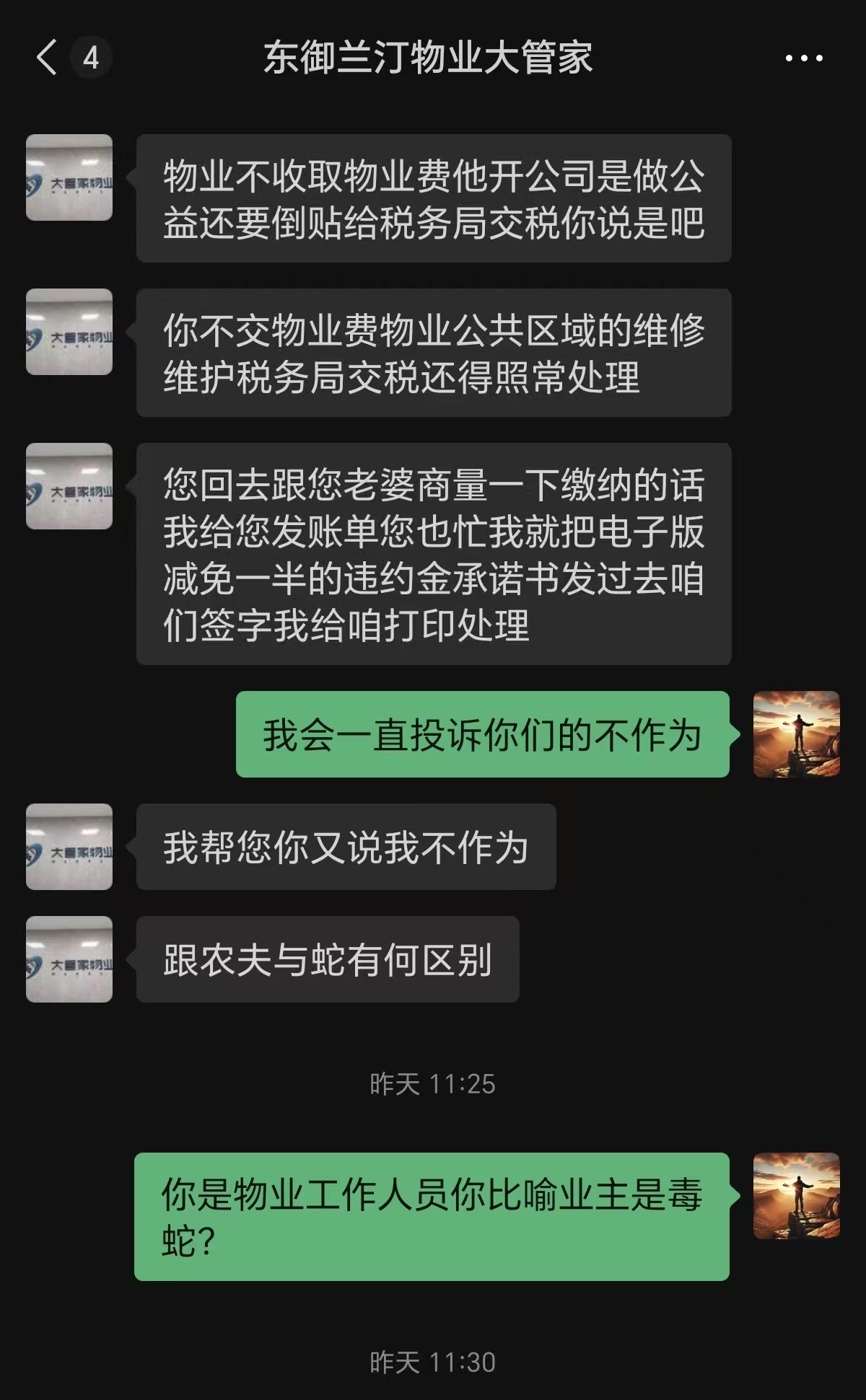
Task: Open sender's avatar beside "跟农夫与蛇有何区别"
Action: [69, 959]
